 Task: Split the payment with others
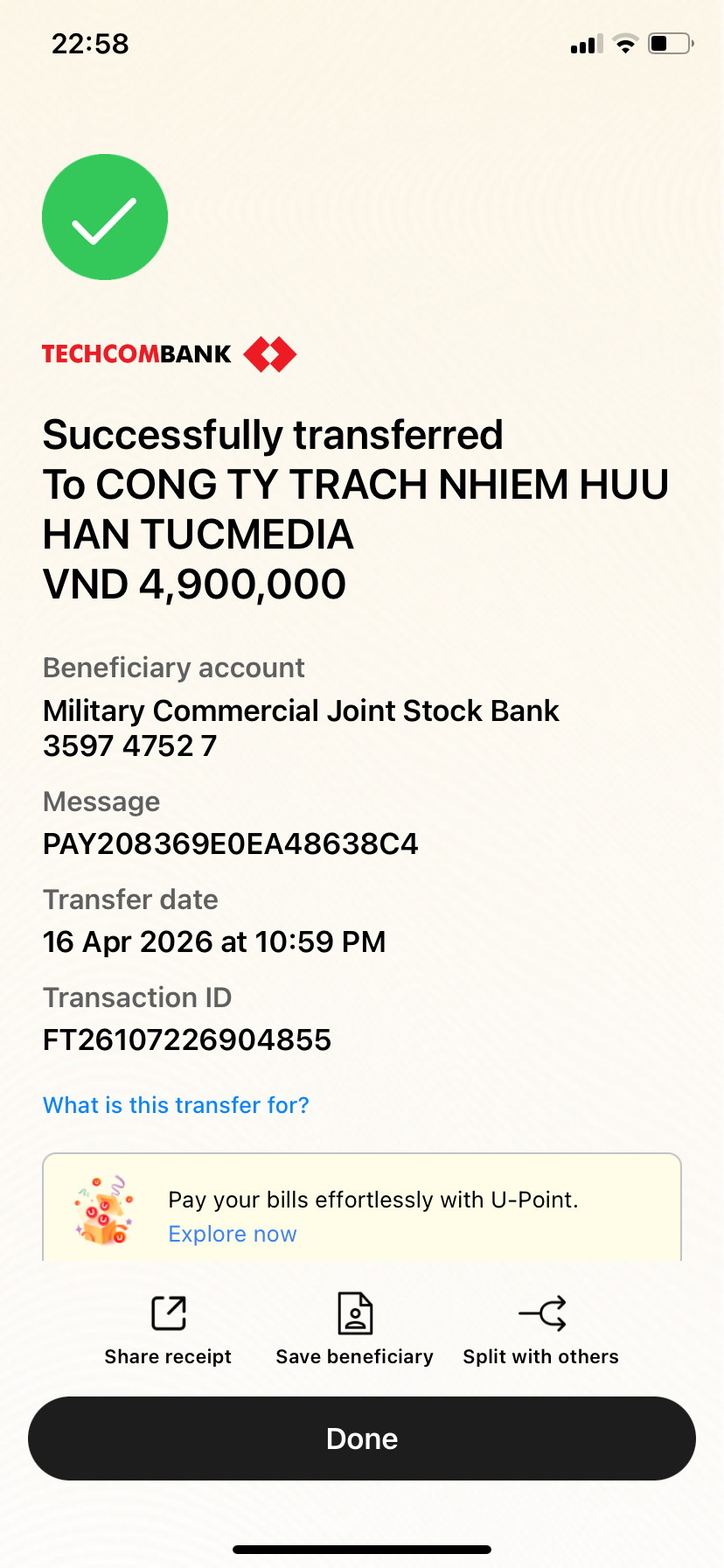pyautogui.click(x=541, y=1328)
